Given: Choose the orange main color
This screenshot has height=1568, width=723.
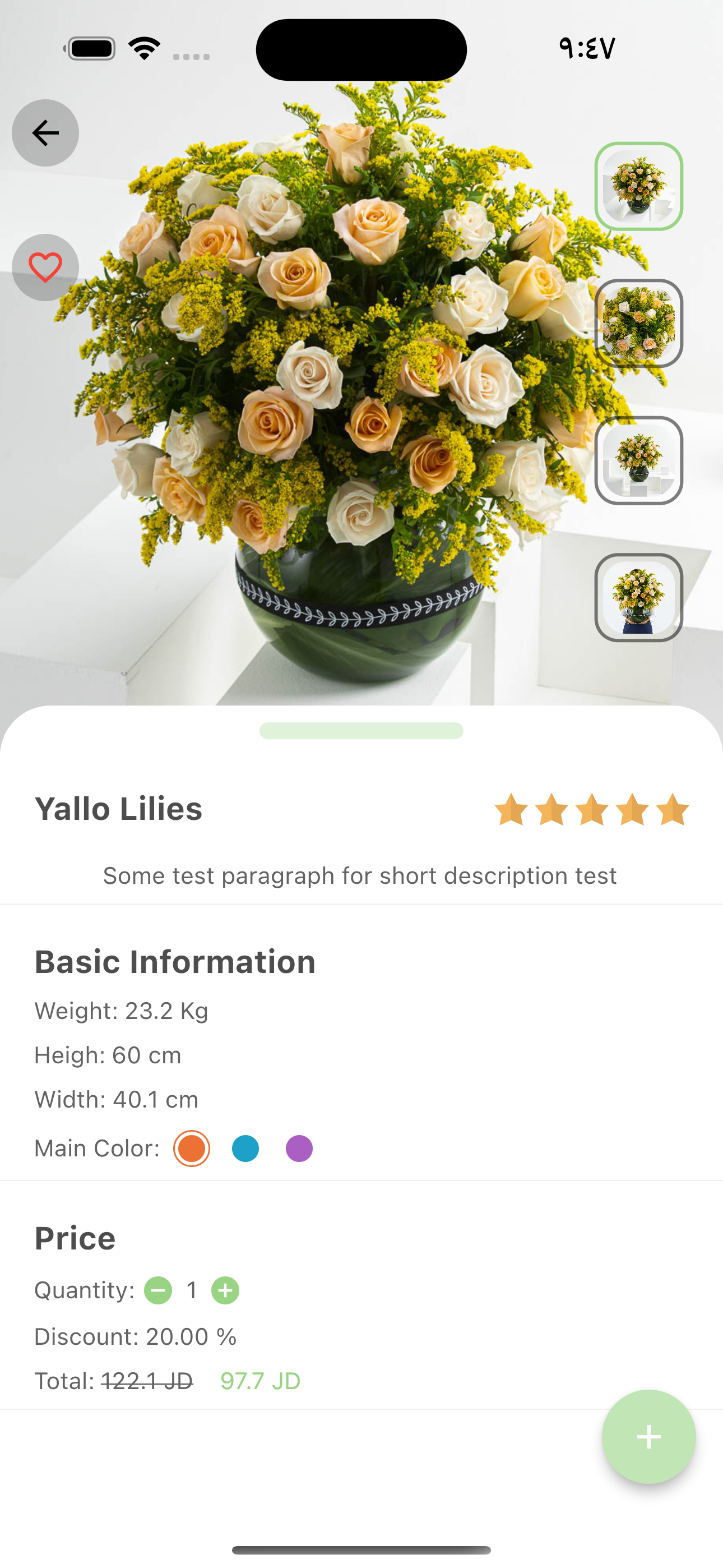Looking at the screenshot, I should (192, 1149).
